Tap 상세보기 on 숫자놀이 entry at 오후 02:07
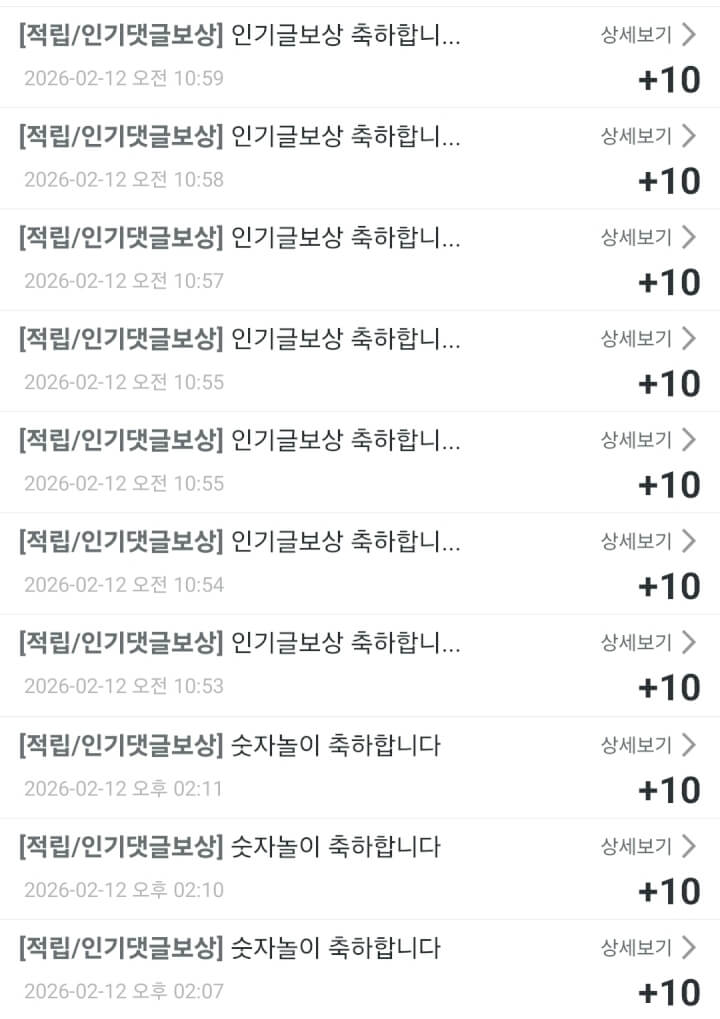 click(647, 947)
